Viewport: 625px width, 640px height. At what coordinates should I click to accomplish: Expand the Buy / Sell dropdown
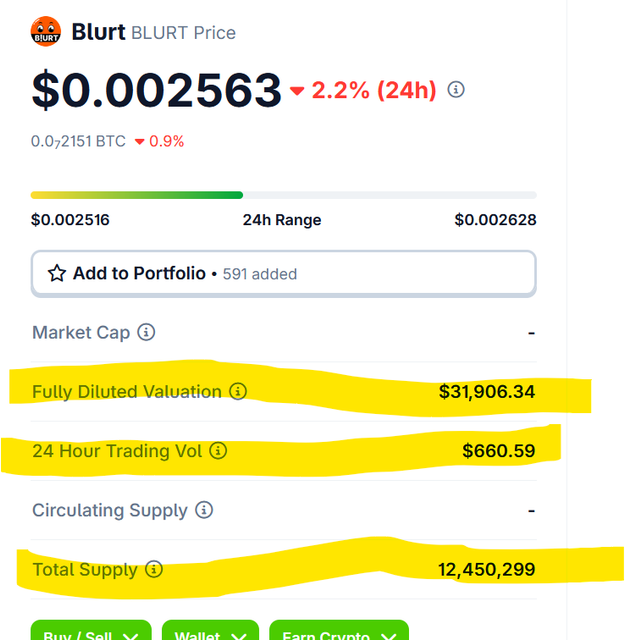(x=91, y=632)
